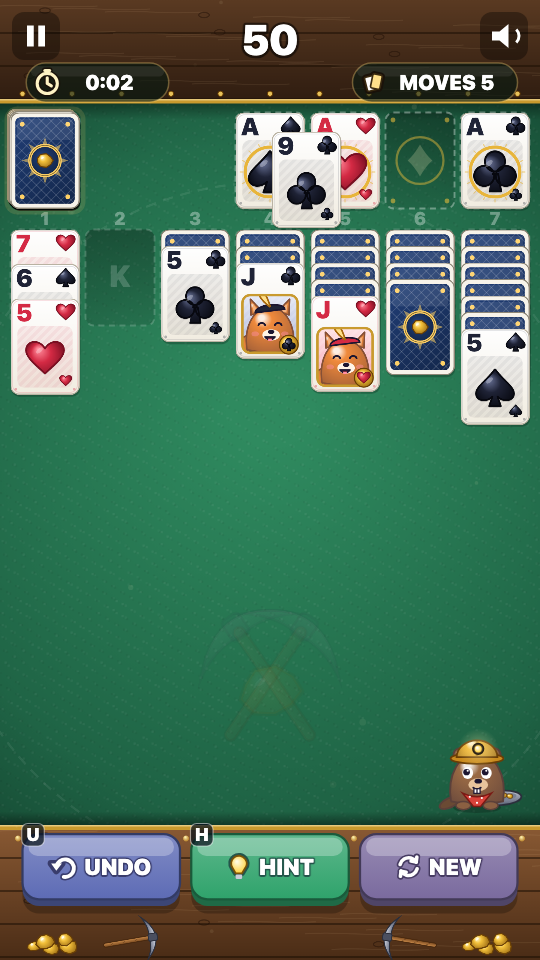Undo the last move
This screenshot has height=960, width=540.
point(101,867)
